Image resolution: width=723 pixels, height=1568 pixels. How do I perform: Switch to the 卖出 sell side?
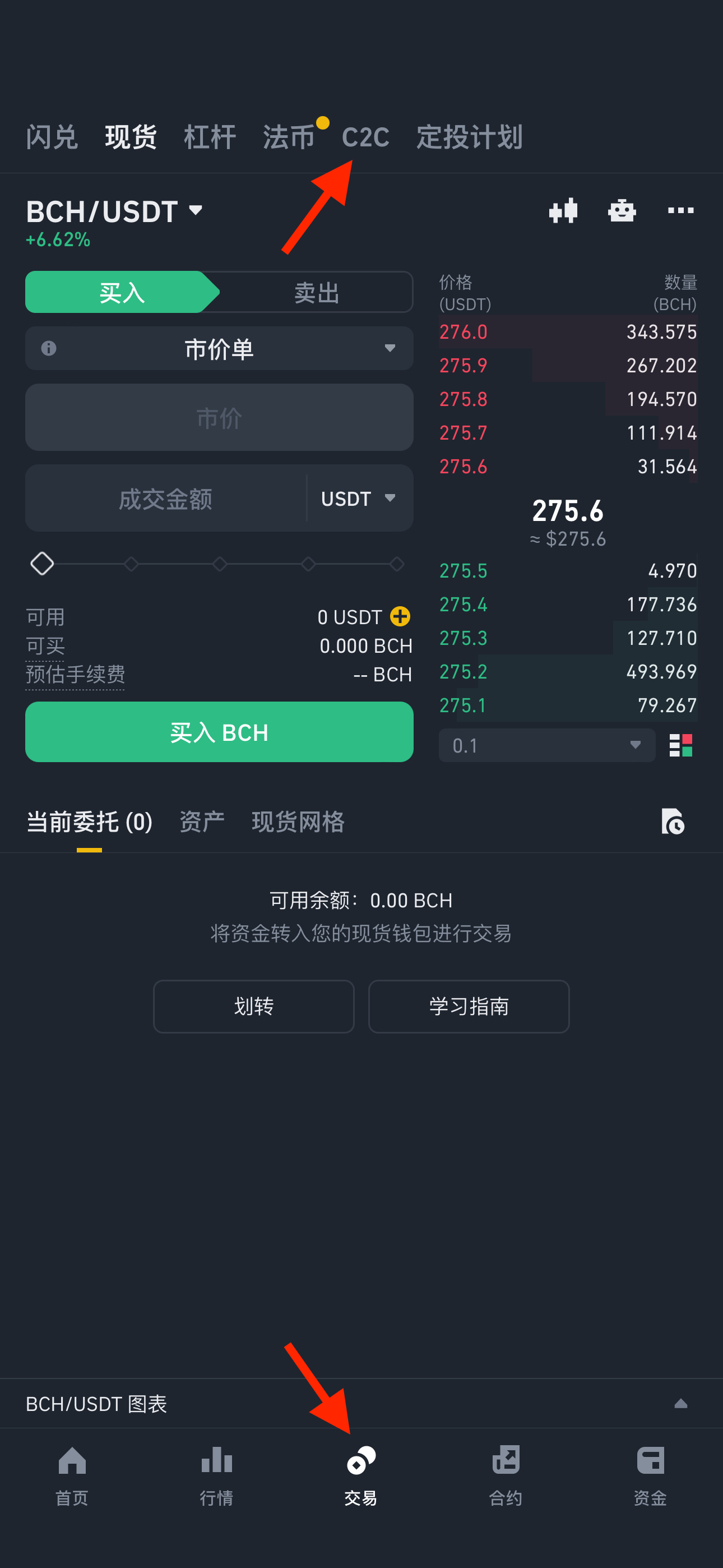[x=316, y=293]
